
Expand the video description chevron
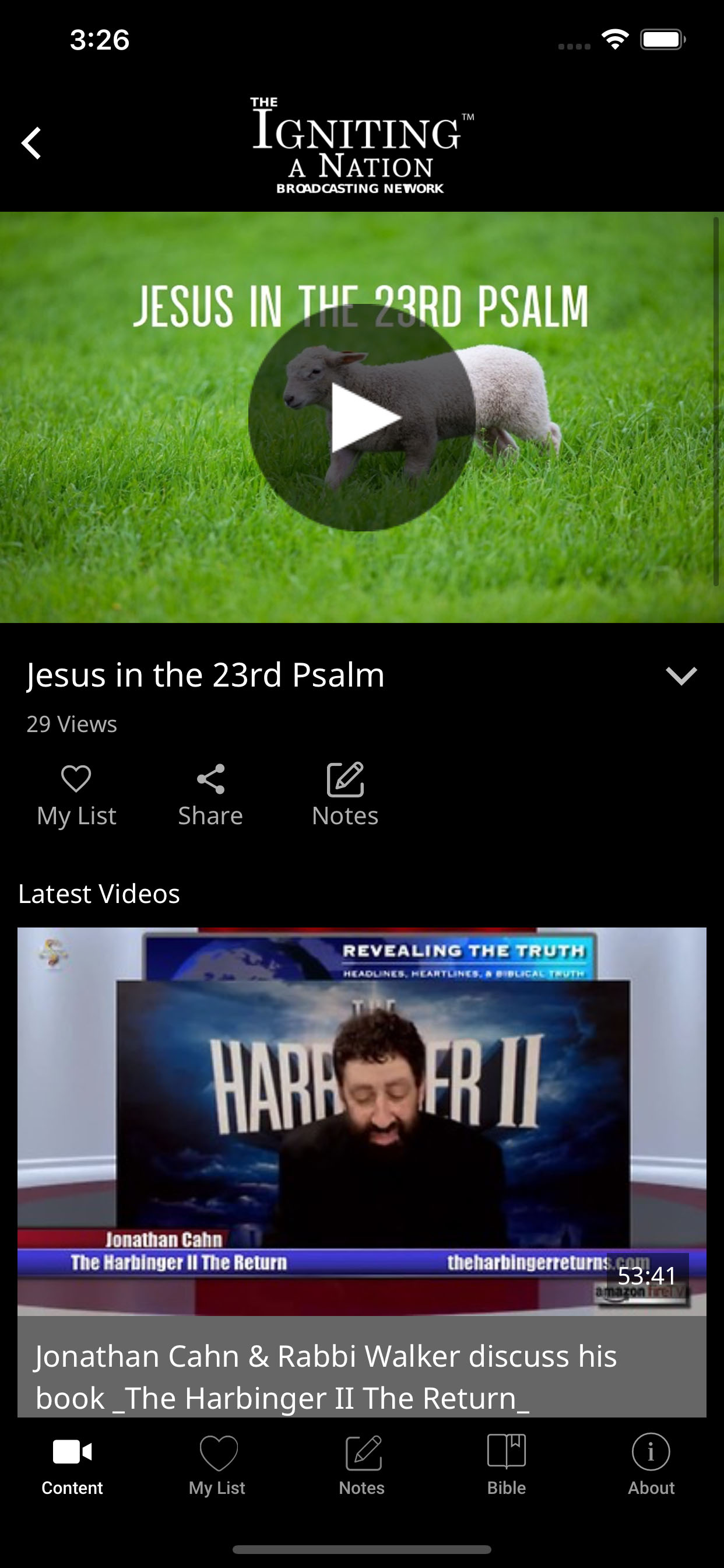click(681, 676)
